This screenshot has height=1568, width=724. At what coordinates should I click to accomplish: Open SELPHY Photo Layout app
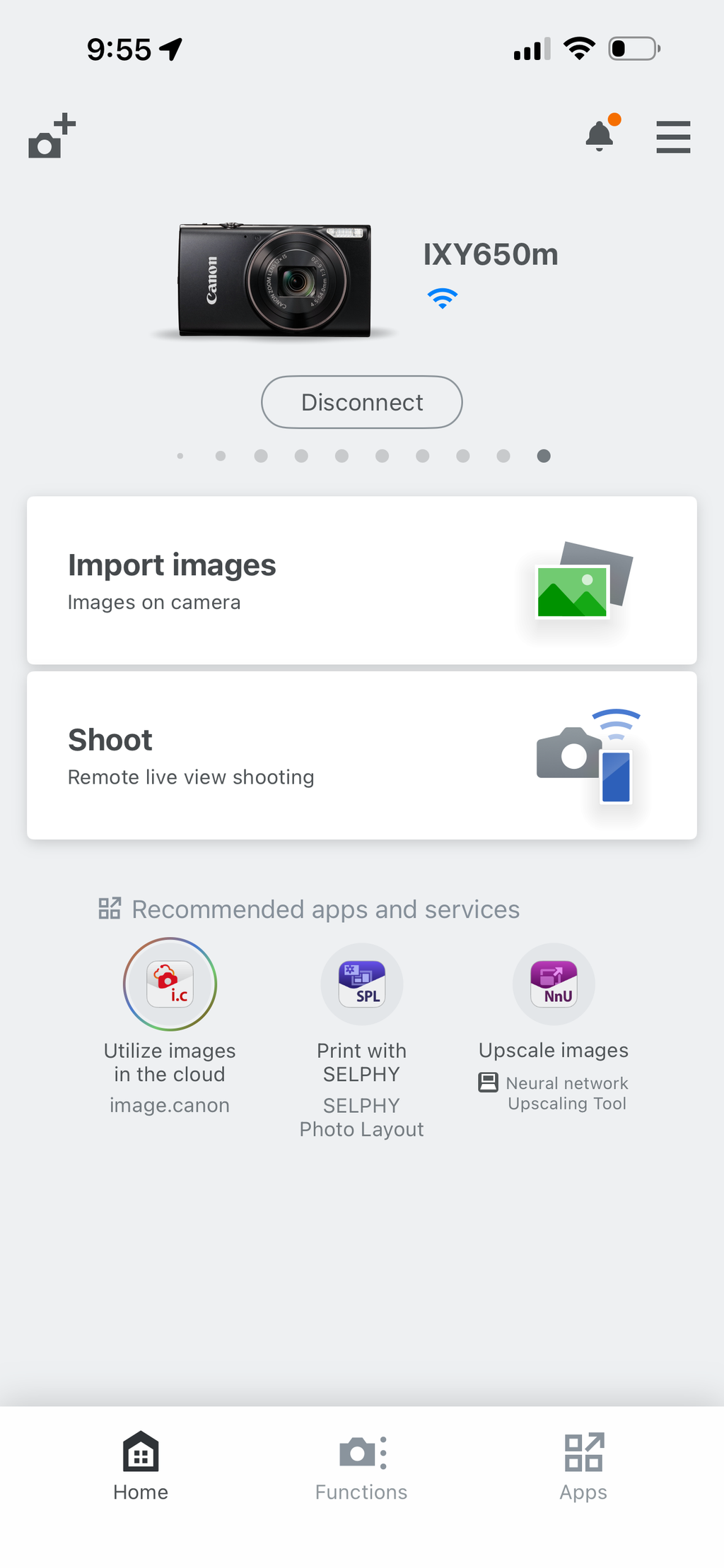tap(362, 1040)
